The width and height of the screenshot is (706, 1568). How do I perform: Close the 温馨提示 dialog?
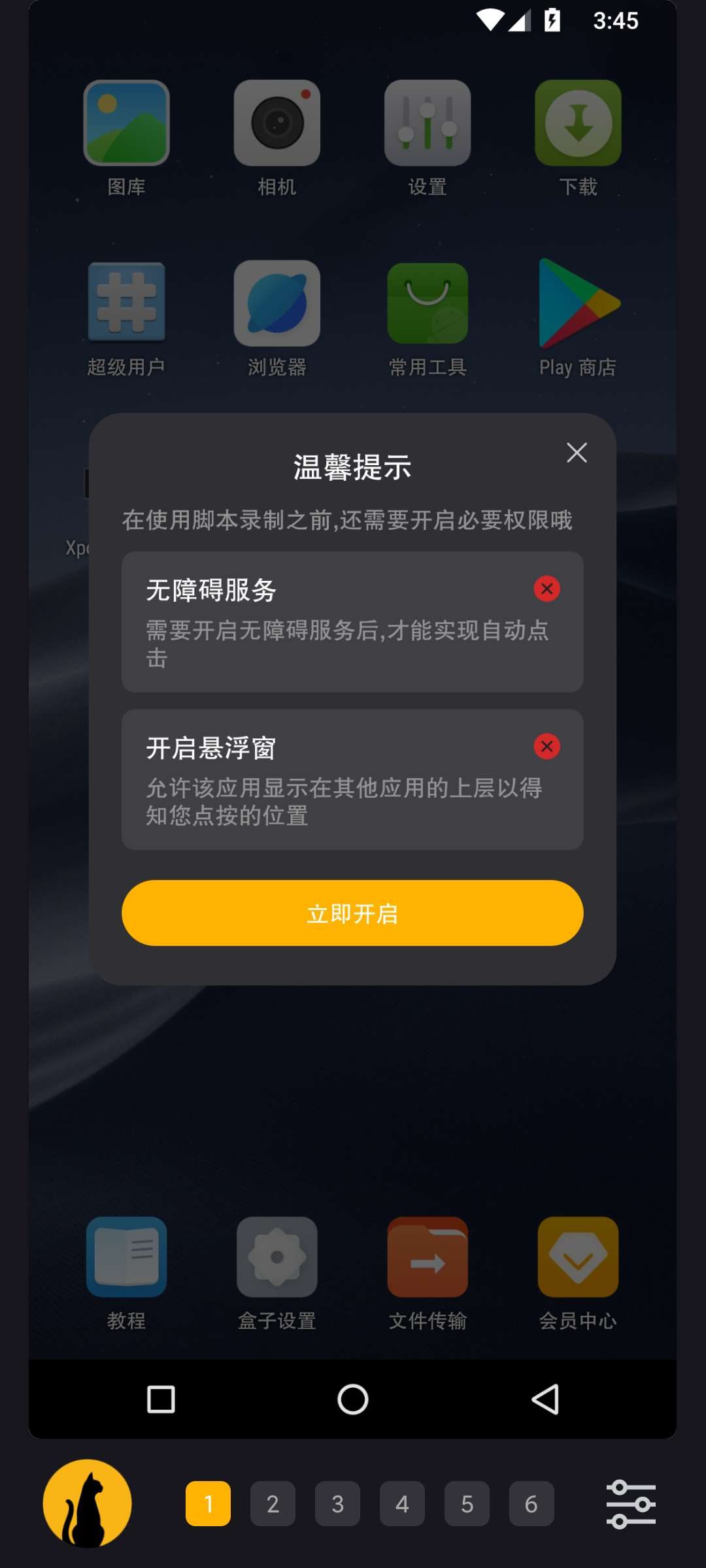(x=577, y=453)
